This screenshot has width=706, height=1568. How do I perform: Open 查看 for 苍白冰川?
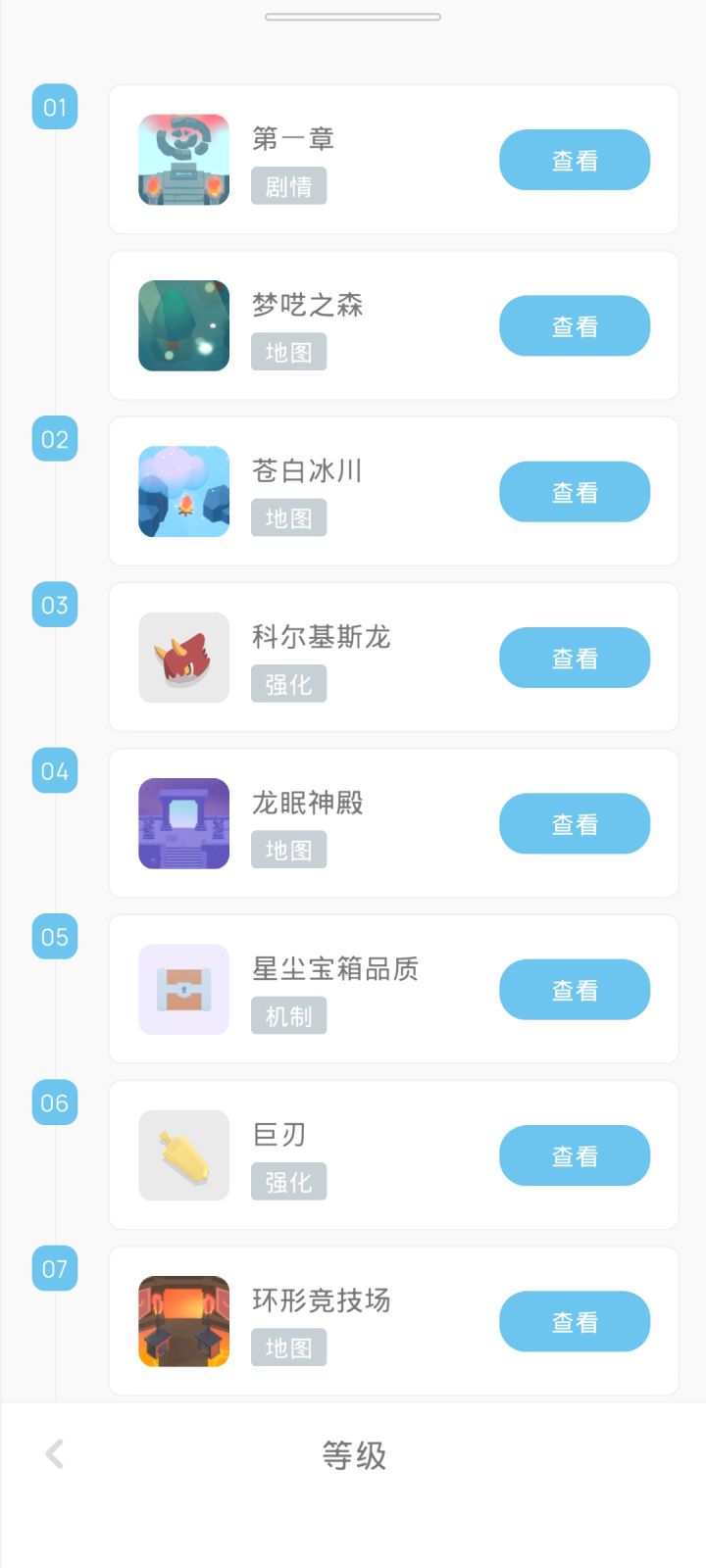tap(575, 492)
